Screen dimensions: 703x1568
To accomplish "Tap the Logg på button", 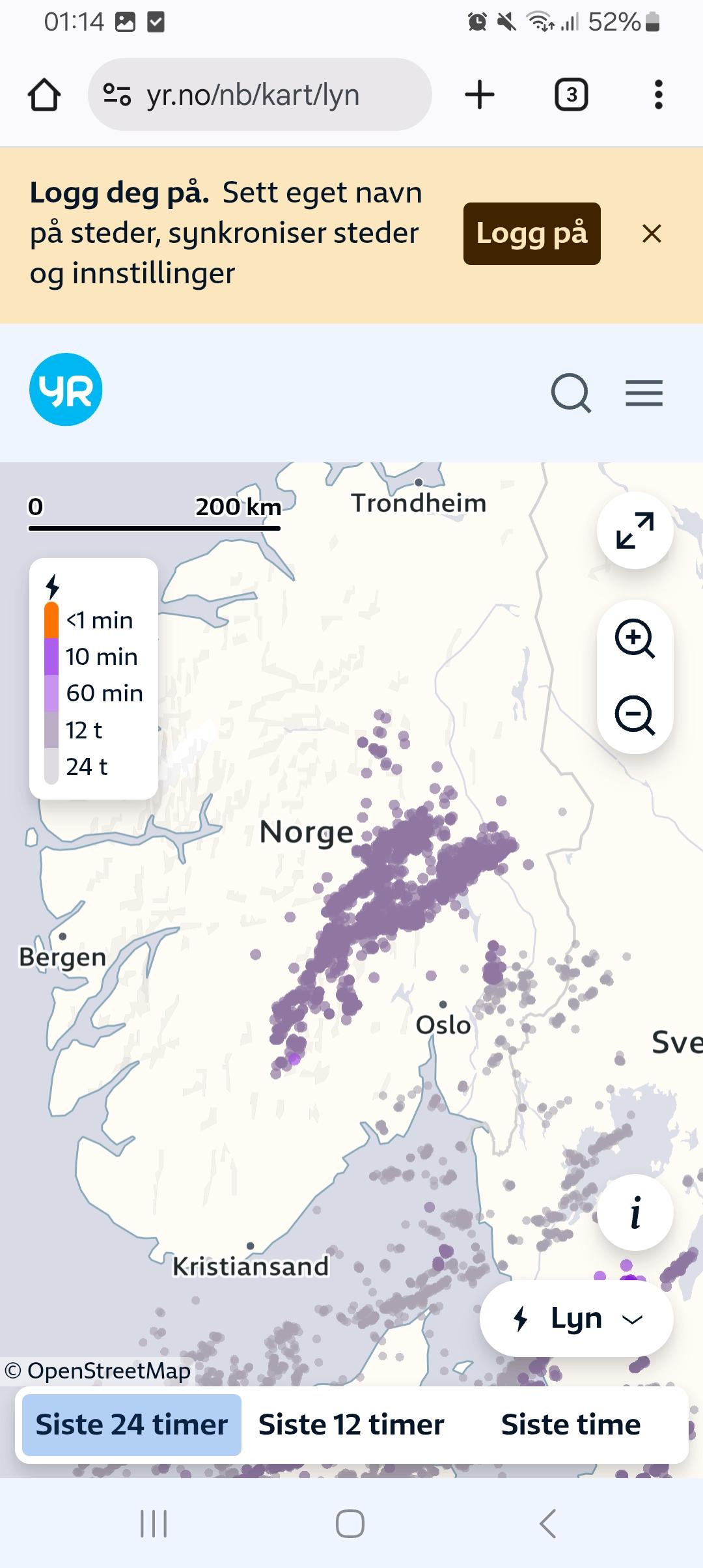I will coord(532,234).
